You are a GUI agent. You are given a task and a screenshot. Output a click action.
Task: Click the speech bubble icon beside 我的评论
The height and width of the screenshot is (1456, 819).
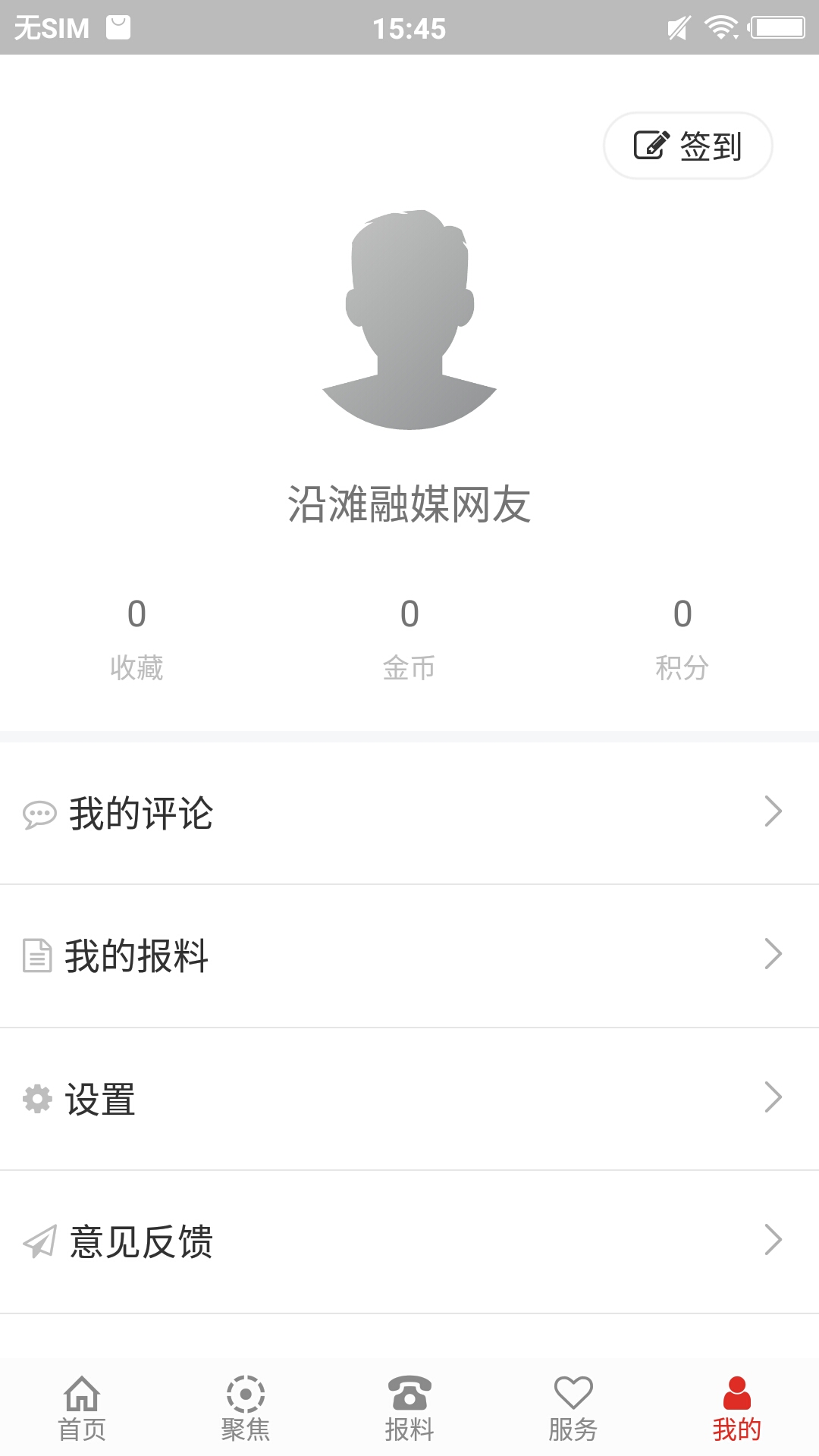click(39, 813)
